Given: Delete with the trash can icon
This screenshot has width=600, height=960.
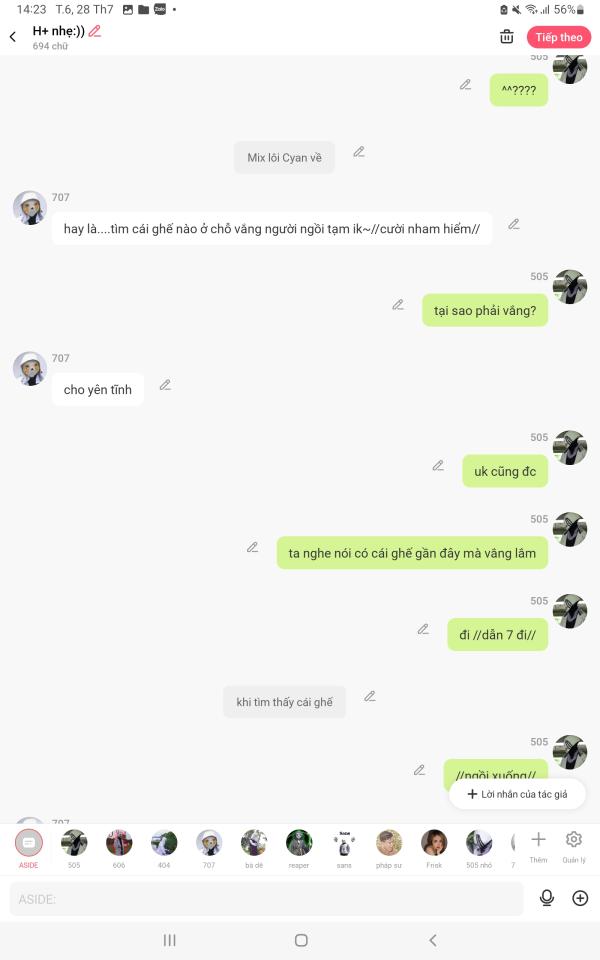Looking at the screenshot, I should click(x=506, y=37).
